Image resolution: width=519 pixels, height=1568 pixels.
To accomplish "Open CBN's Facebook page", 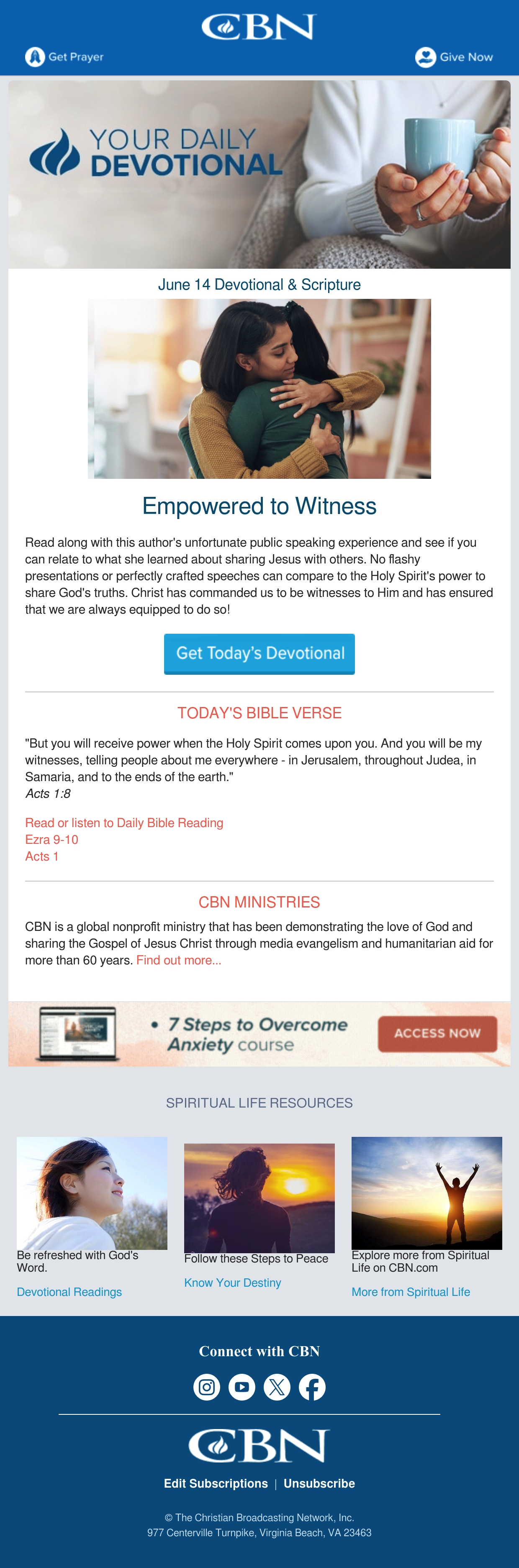I will (312, 1387).
